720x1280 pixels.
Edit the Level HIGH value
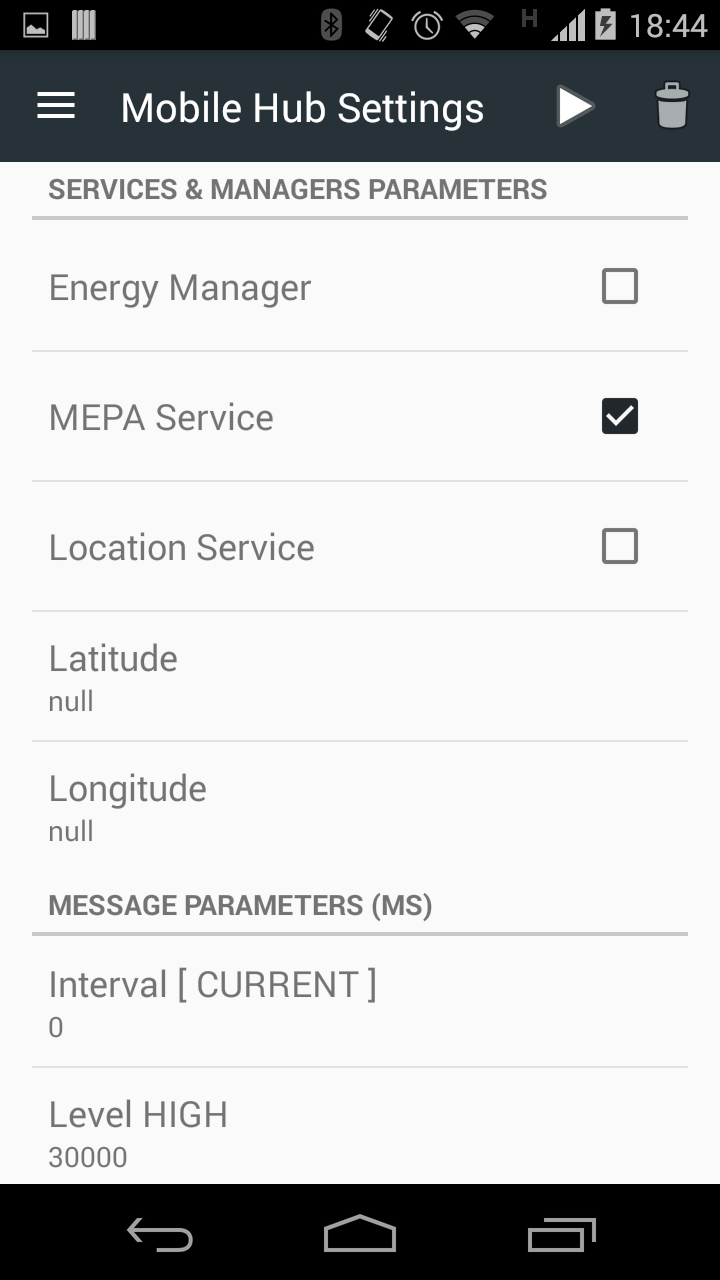tap(360, 1130)
